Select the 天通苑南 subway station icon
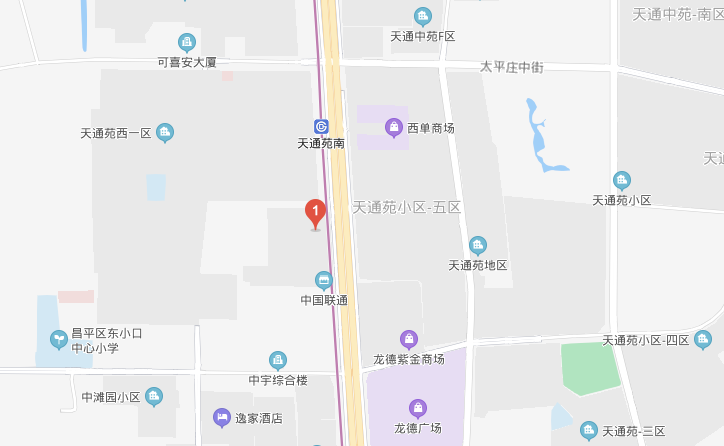724x446 pixels. click(321, 126)
